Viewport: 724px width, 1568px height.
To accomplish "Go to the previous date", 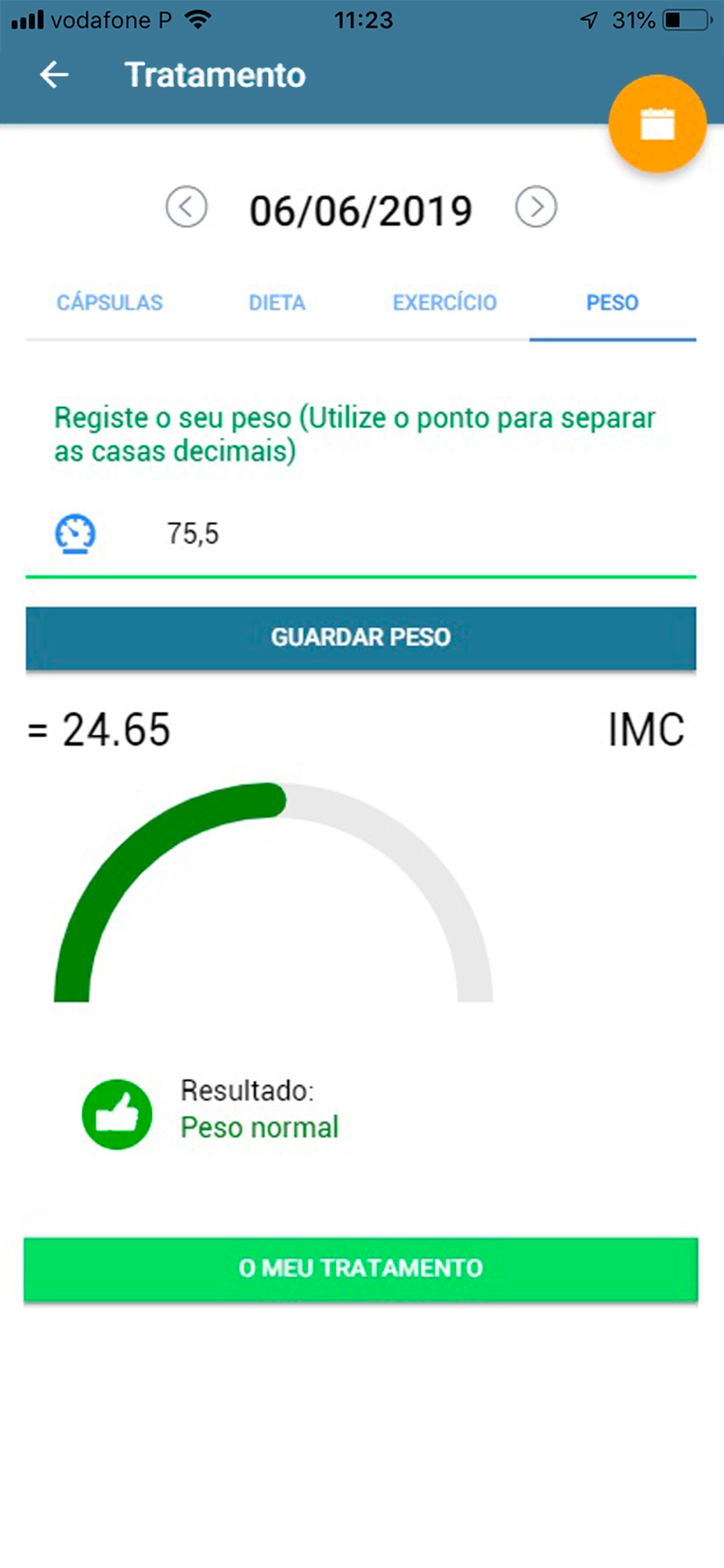I will pos(186,207).
